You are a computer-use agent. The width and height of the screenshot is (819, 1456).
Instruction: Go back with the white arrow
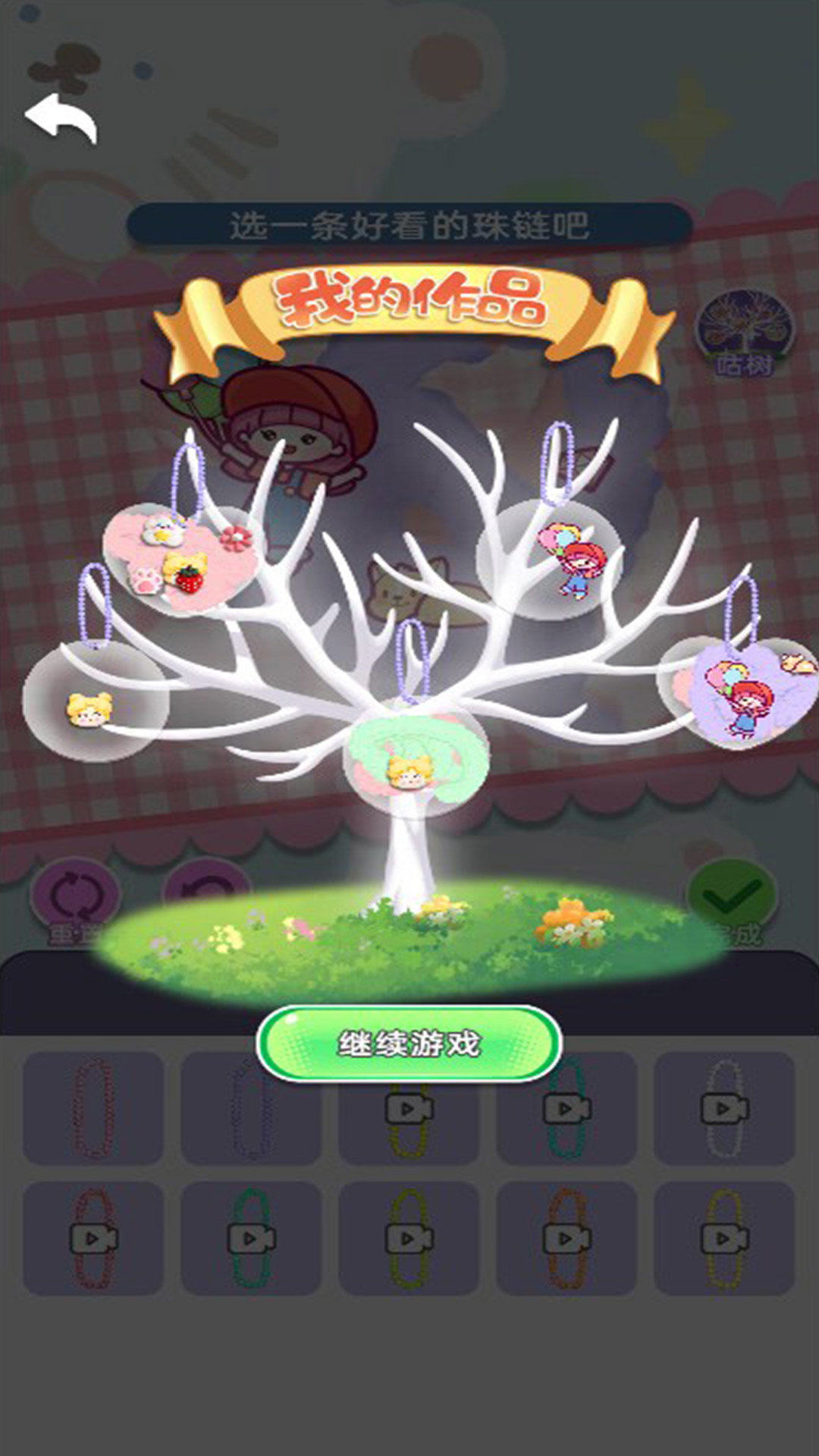[61, 118]
